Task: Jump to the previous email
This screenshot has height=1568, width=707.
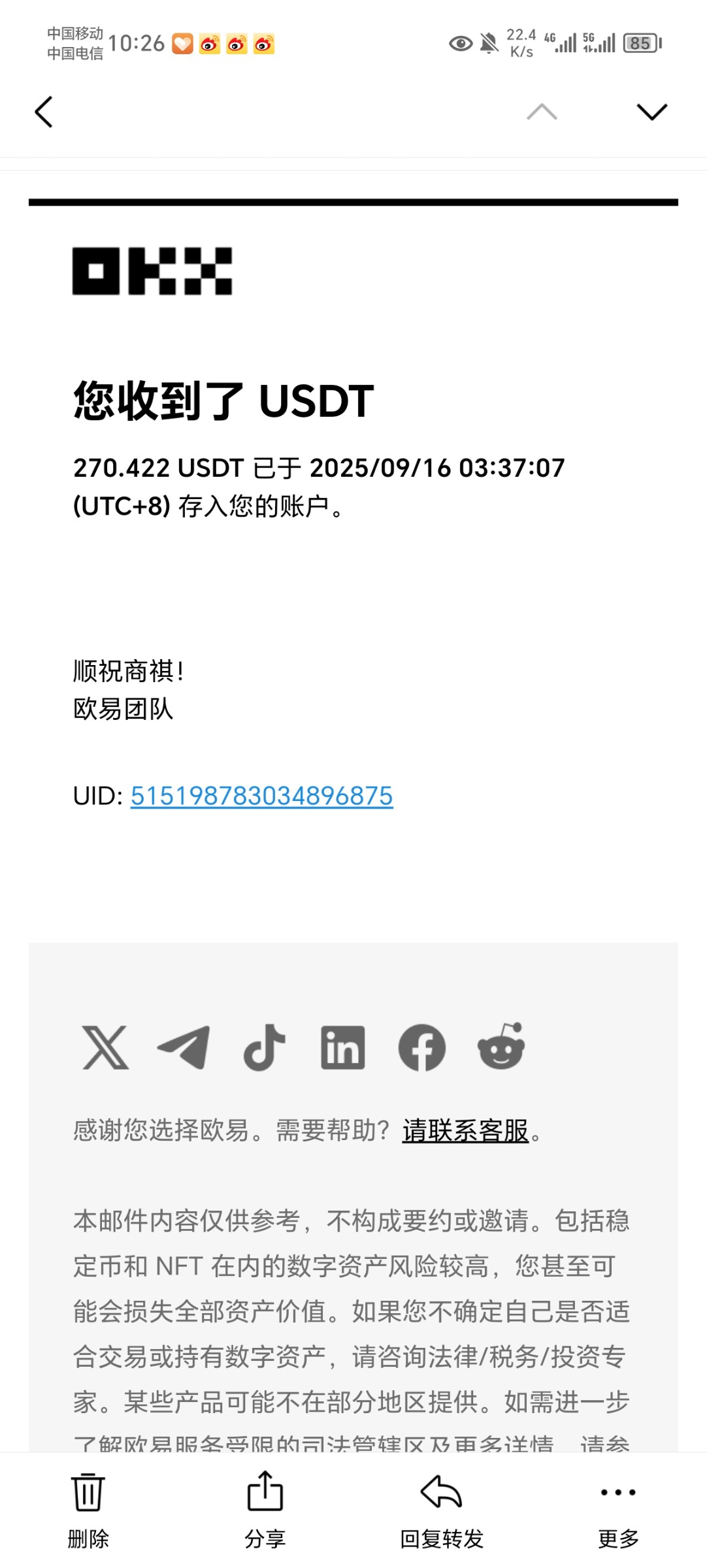Action: point(542,112)
